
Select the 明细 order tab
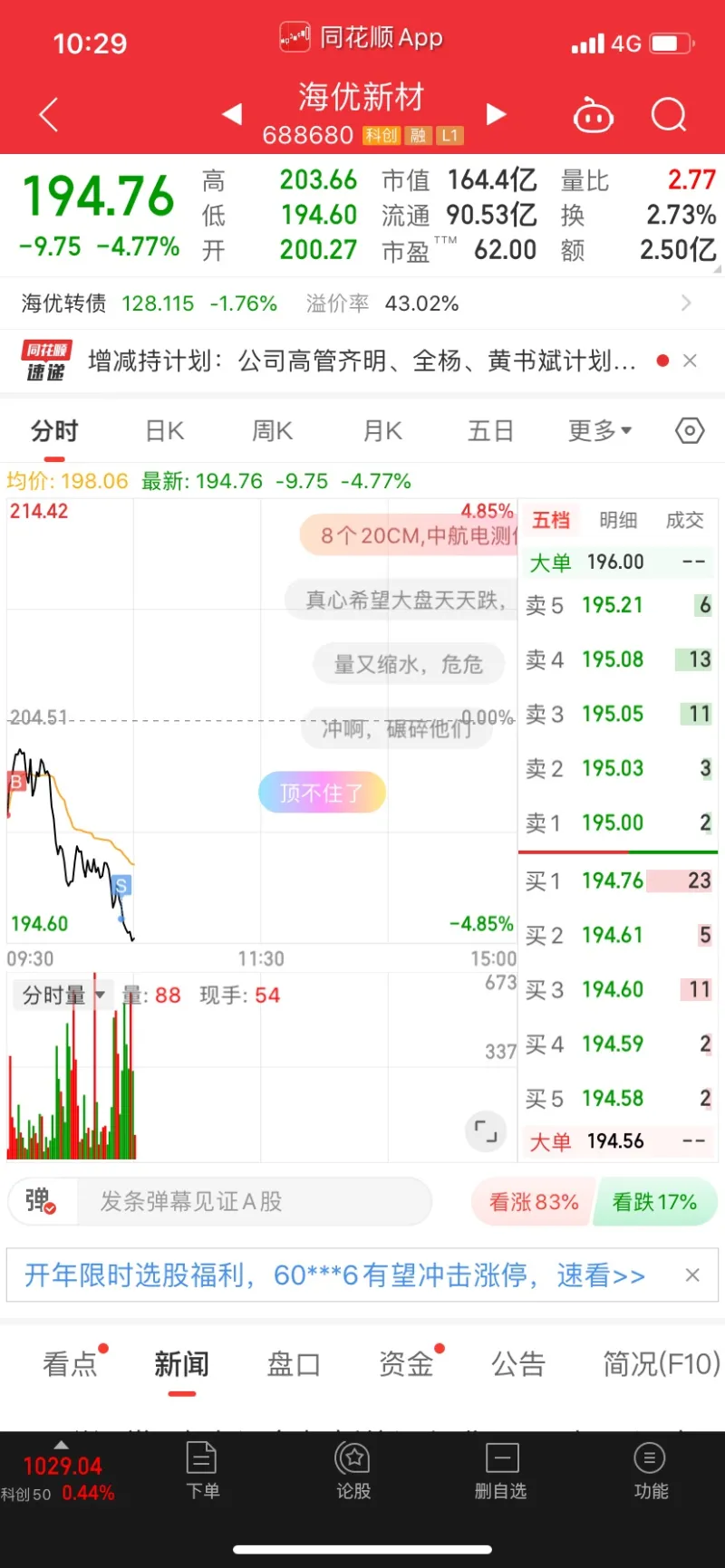tap(618, 520)
